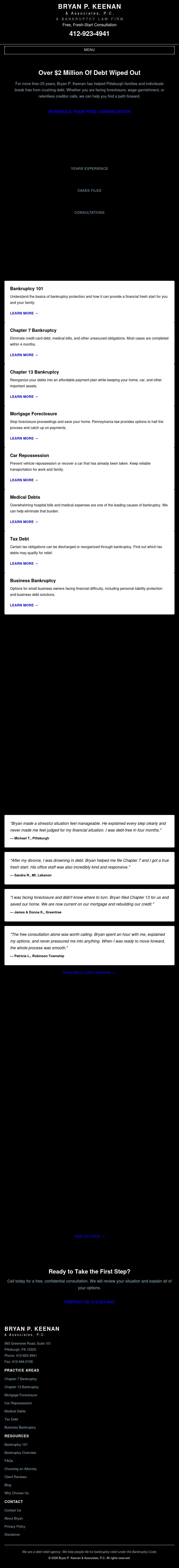Learn more about Car Repossession
The width and height of the screenshot is (179, 1568).
(x=24, y=480)
